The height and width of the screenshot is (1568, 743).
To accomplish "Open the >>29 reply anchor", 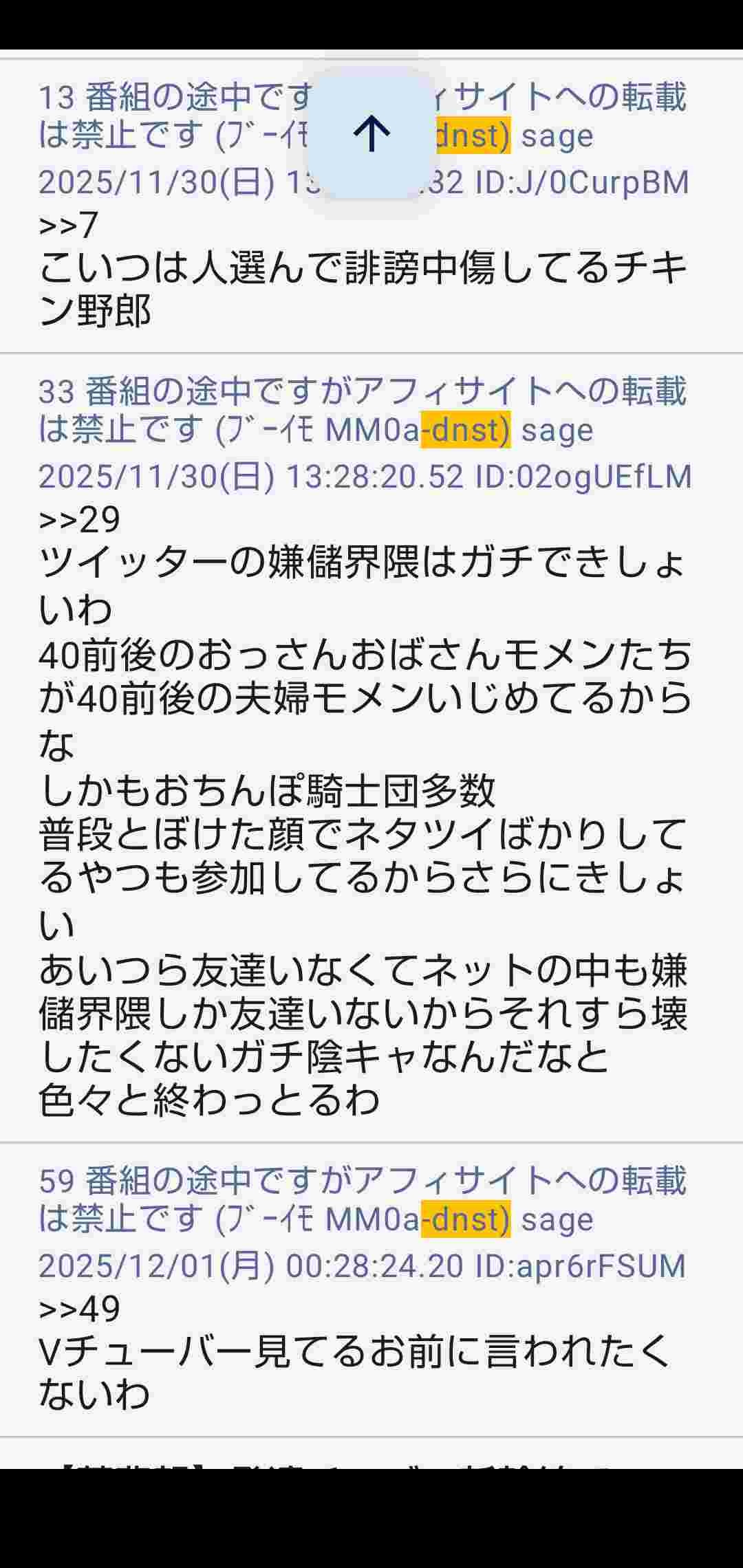I will [79, 519].
